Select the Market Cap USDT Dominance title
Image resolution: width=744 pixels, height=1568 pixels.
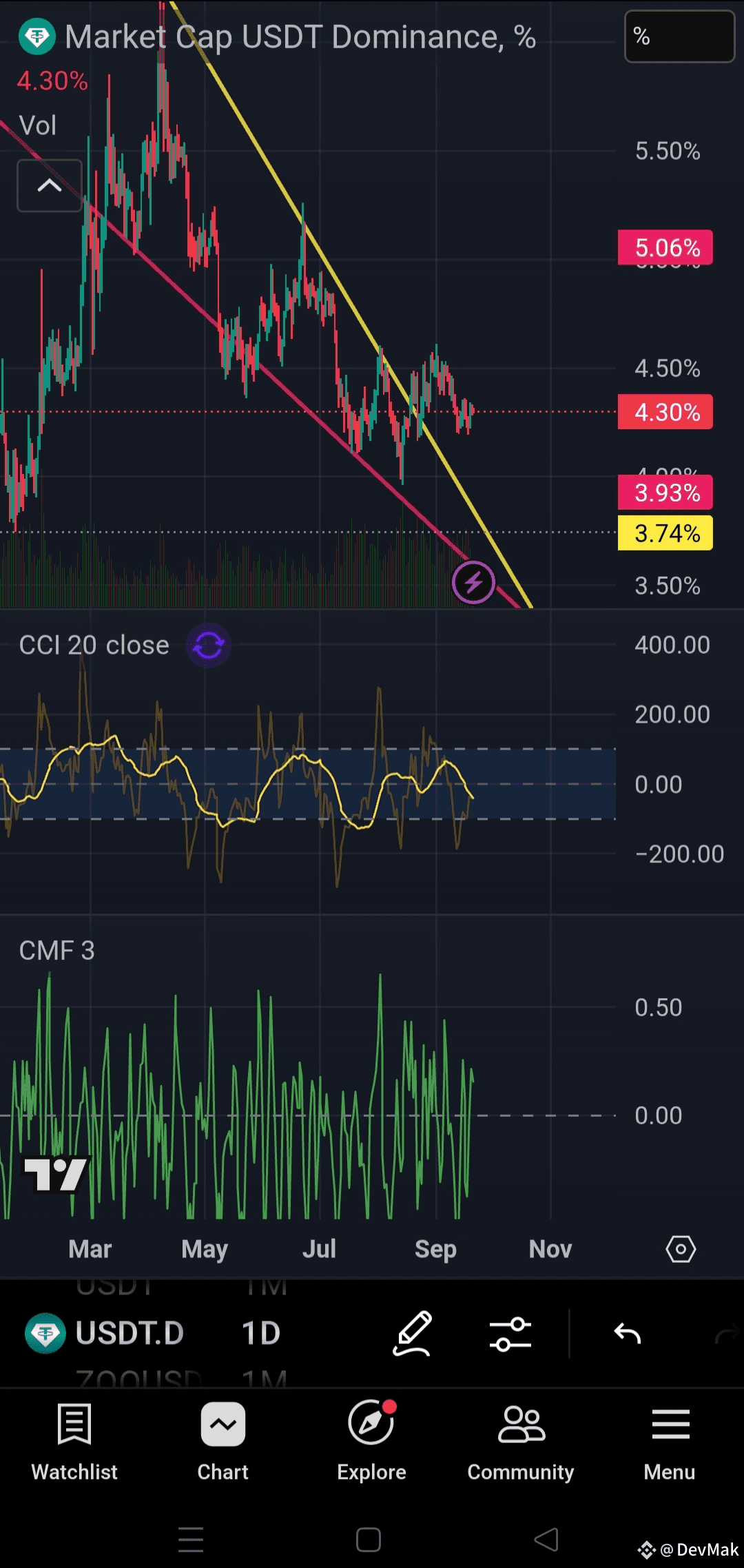(300, 37)
